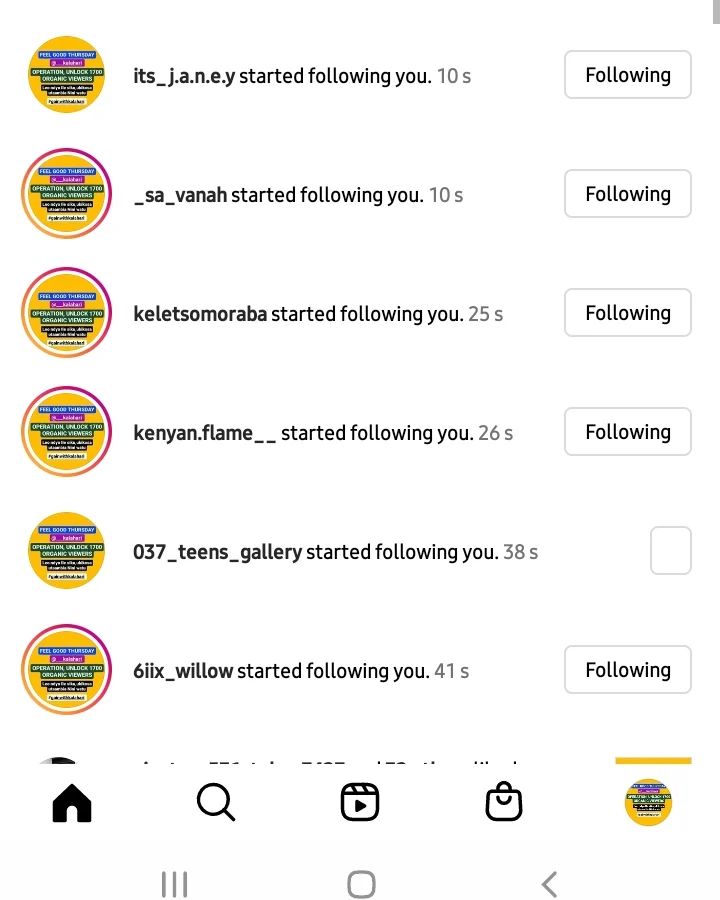Open 6iix_willow follow notification row
Image resolution: width=720 pixels, height=900 pixels.
coord(300,671)
